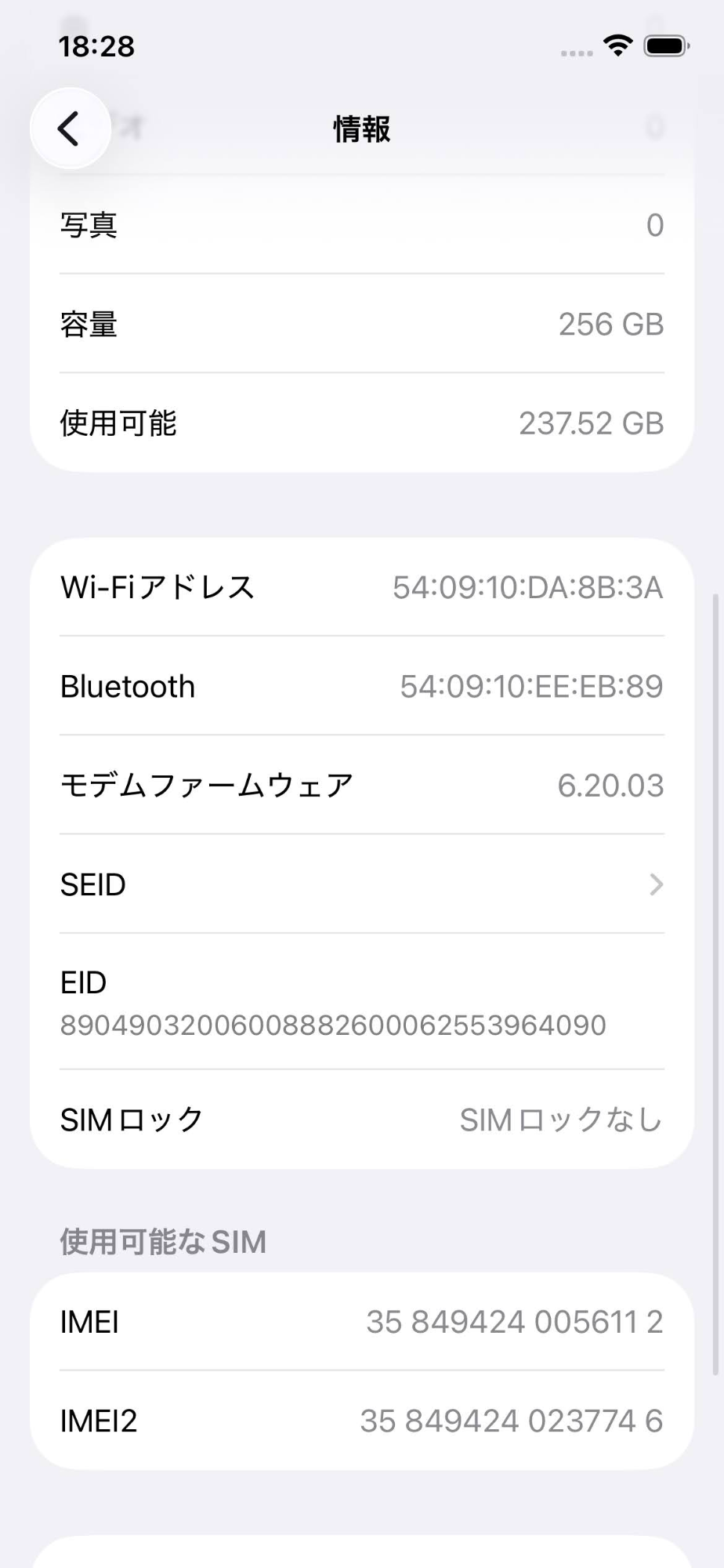Select the 使用可能なSIM section header
Viewport: 724px width, 1568px height.
pos(163,1240)
